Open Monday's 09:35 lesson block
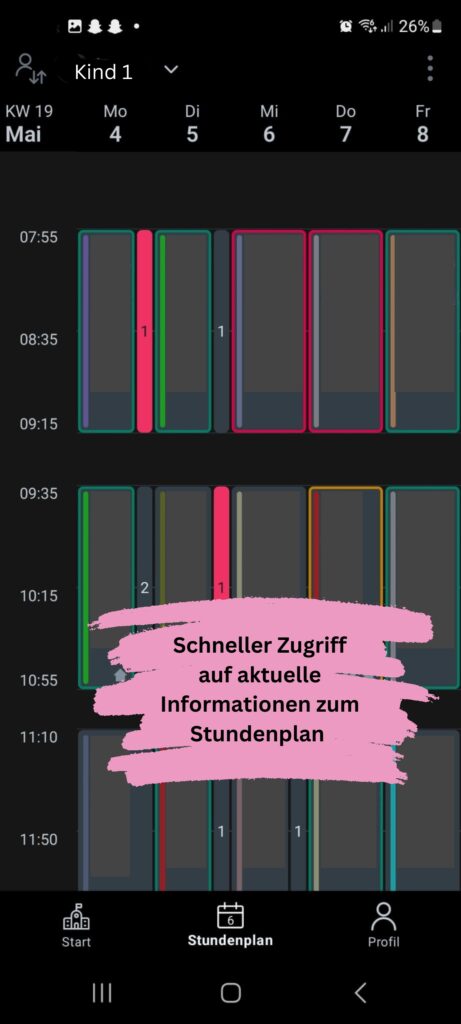Image resolution: width=461 pixels, height=1024 pixels. pos(106,587)
